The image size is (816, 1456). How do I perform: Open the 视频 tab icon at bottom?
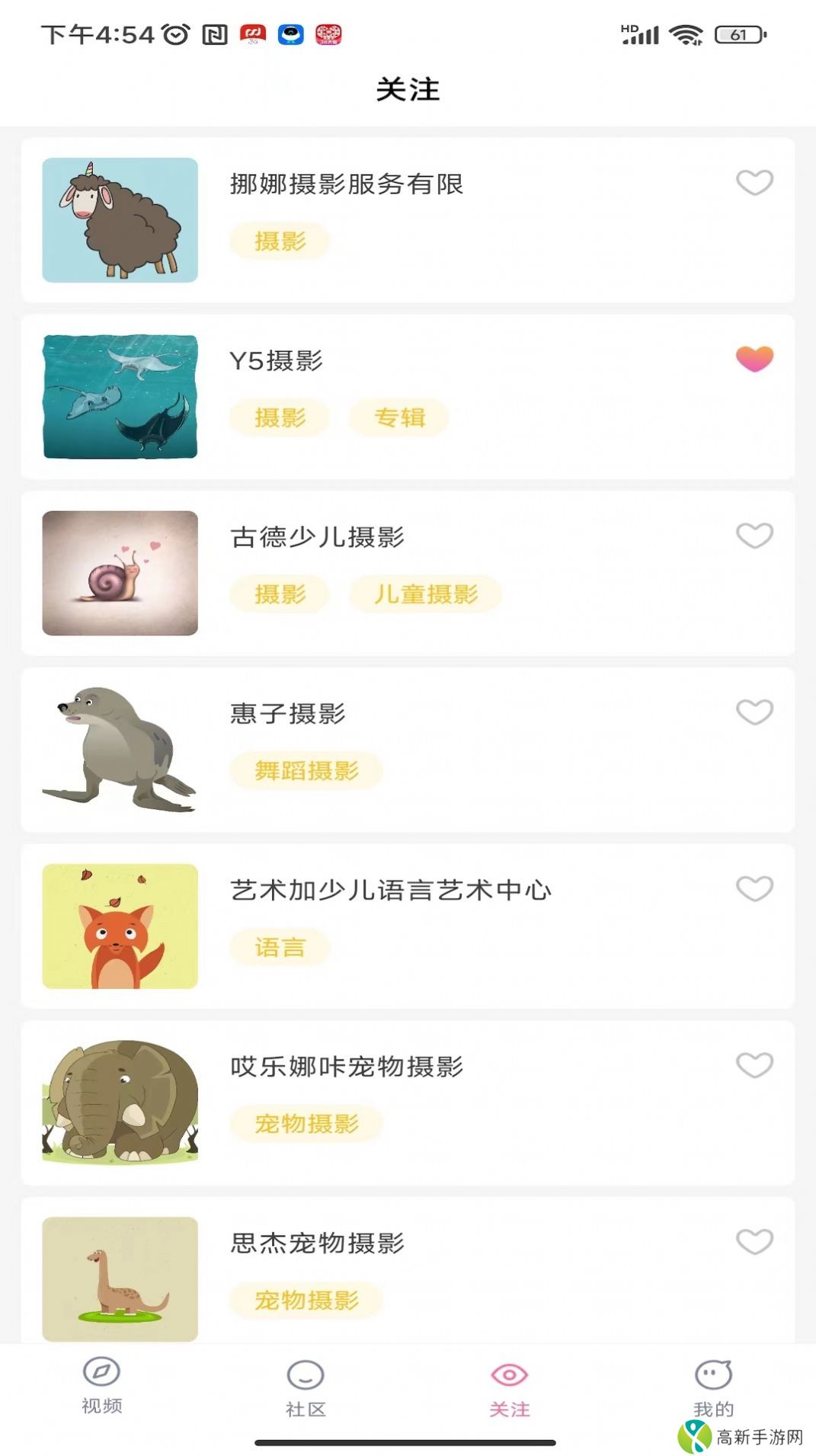coord(103,1388)
